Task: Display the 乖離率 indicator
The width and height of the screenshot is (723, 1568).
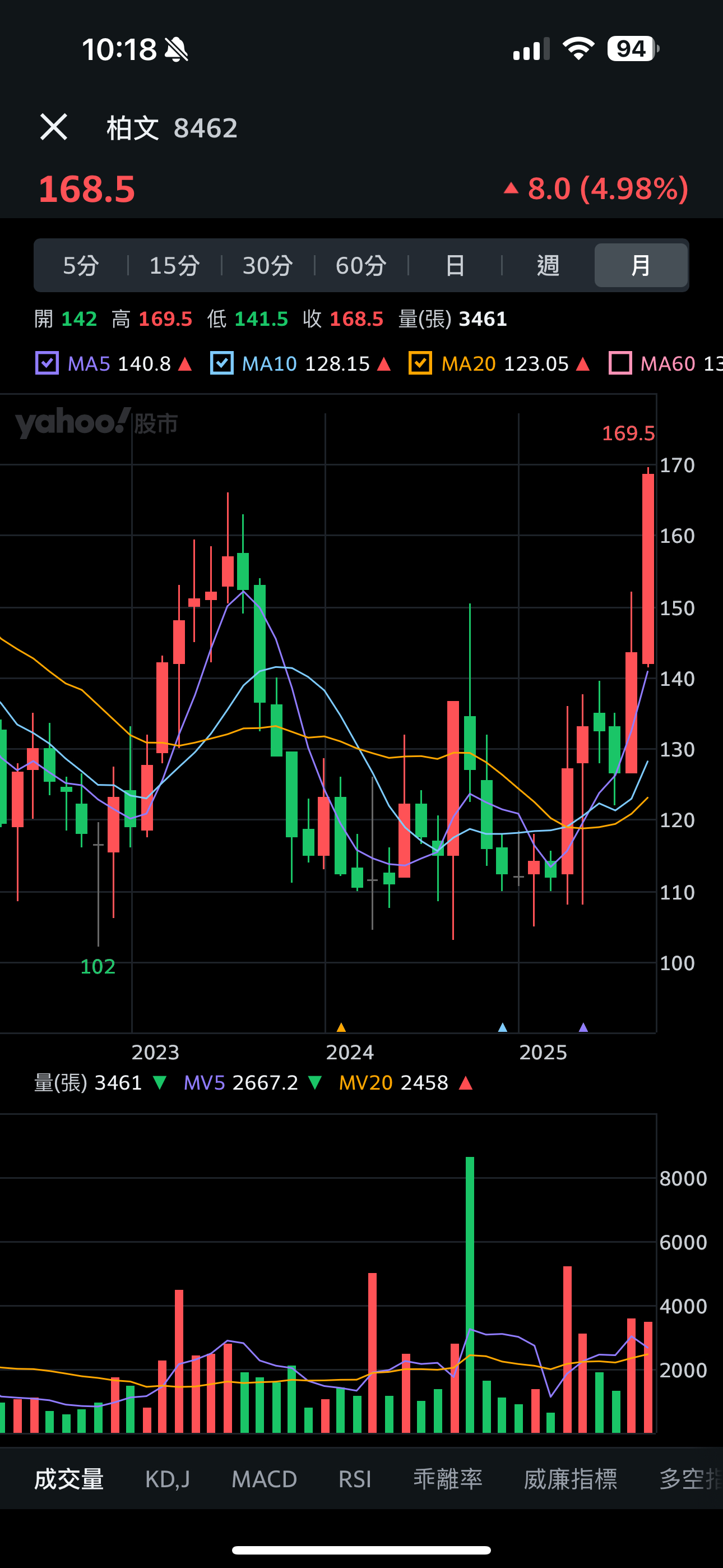Action: [448, 1479]
